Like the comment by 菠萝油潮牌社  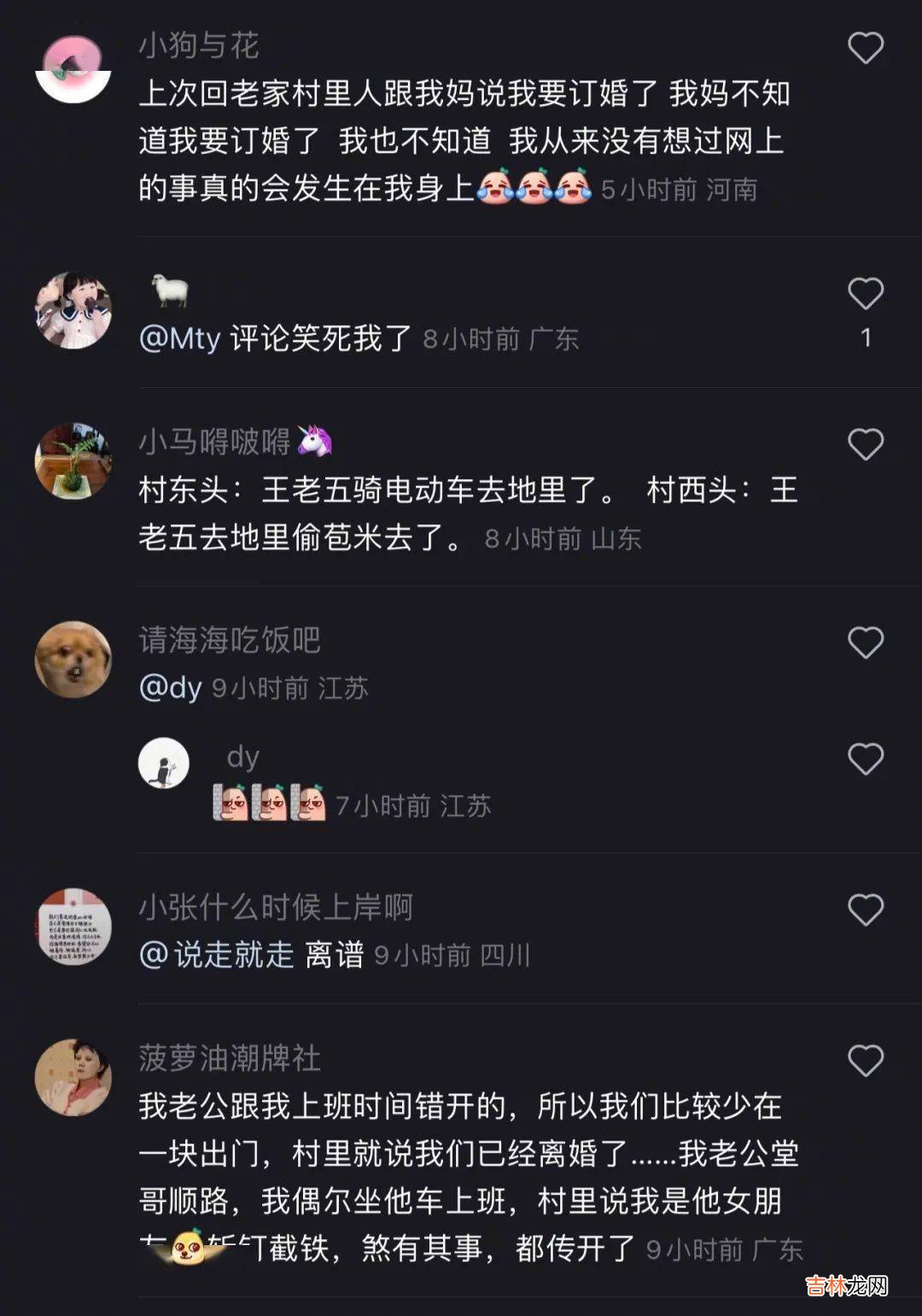[x=865, y=1061]
